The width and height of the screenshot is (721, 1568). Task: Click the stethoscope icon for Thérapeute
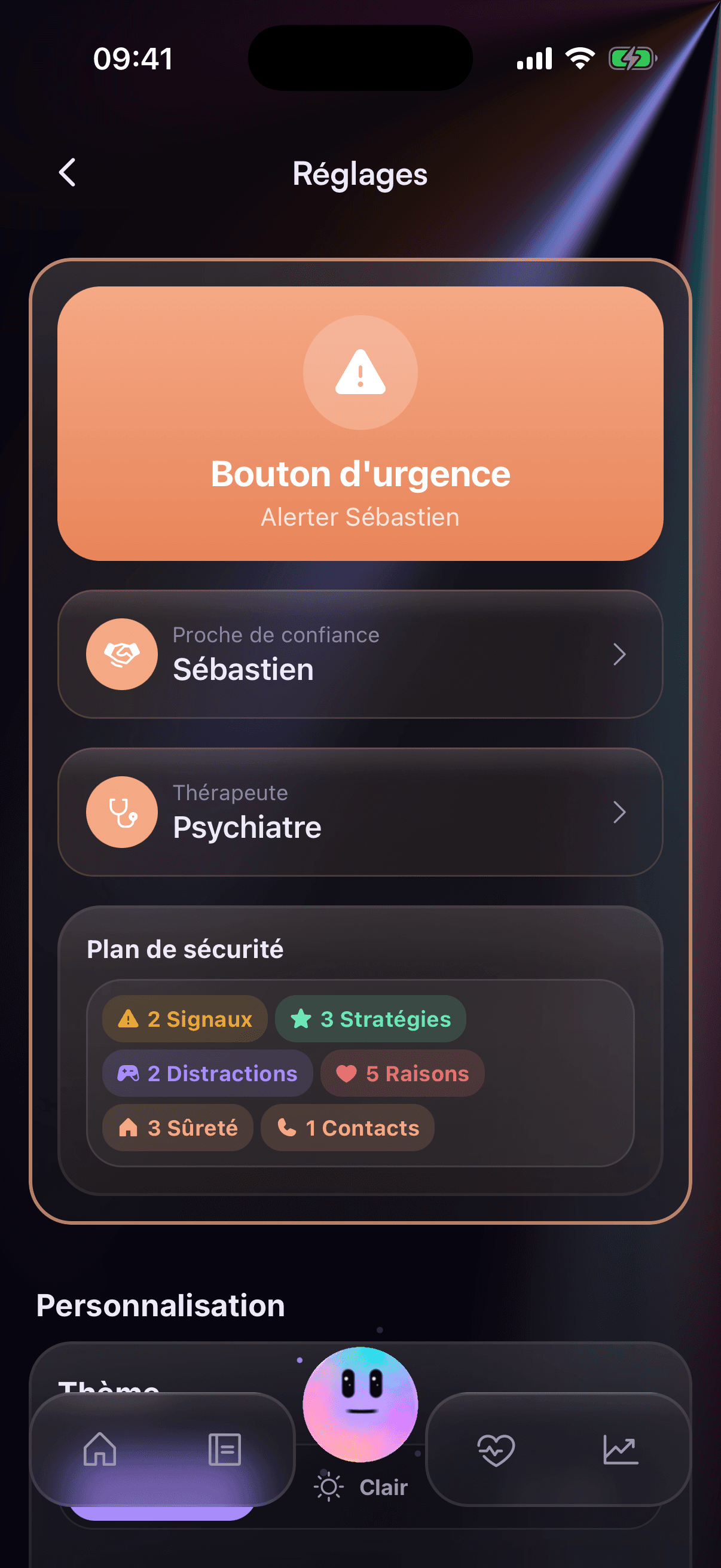click(x=122, y=812)
